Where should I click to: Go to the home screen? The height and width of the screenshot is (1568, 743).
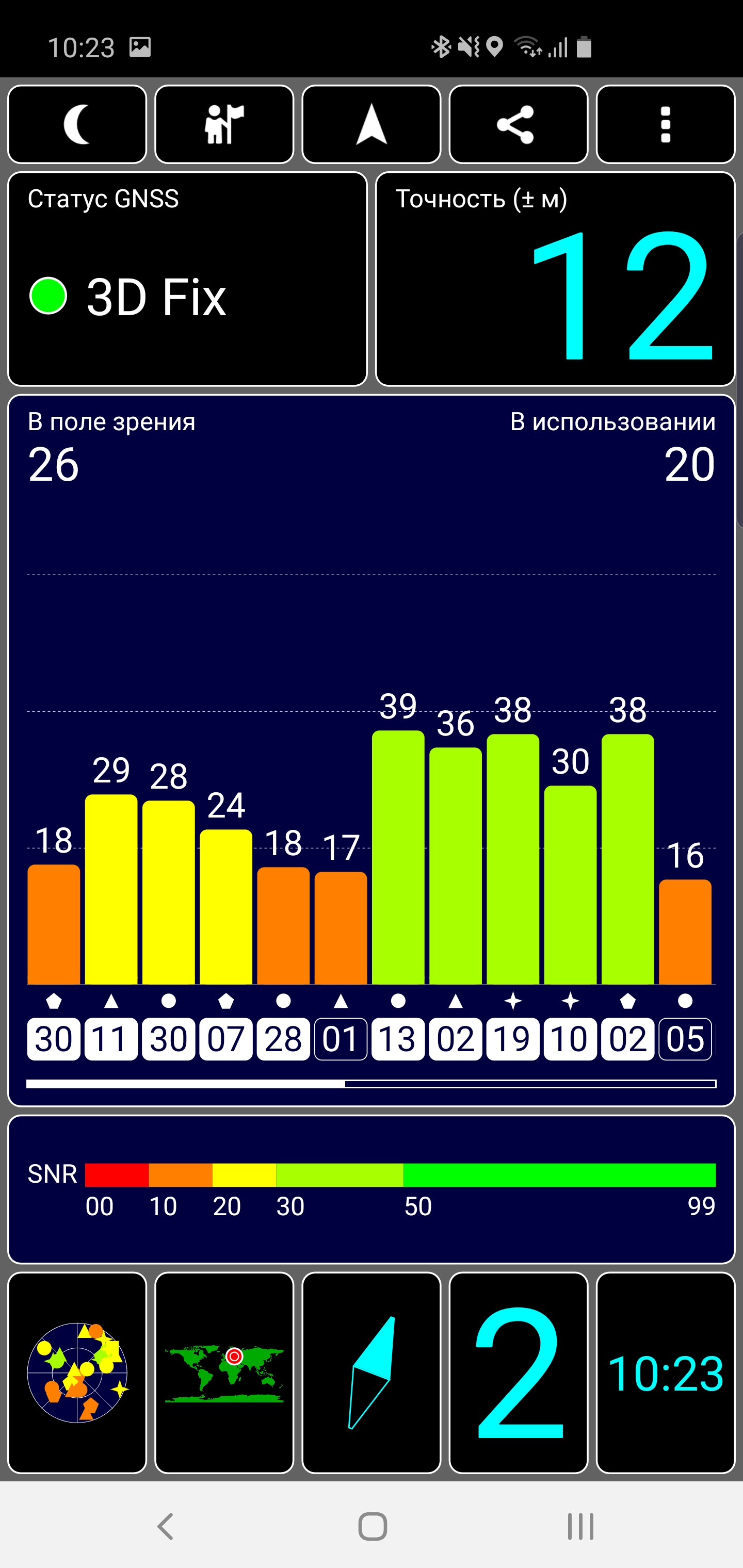372,1526
